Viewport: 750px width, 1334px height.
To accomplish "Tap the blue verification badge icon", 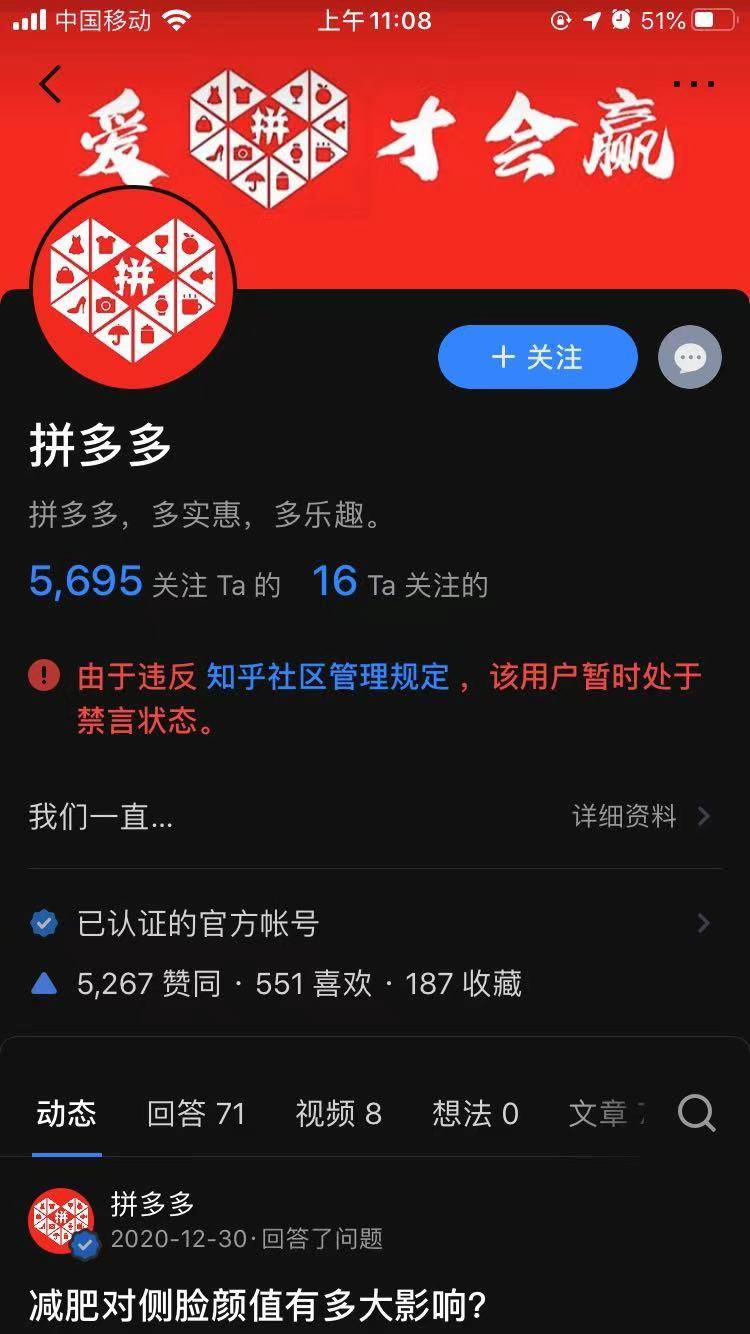I will coord(42,922).
